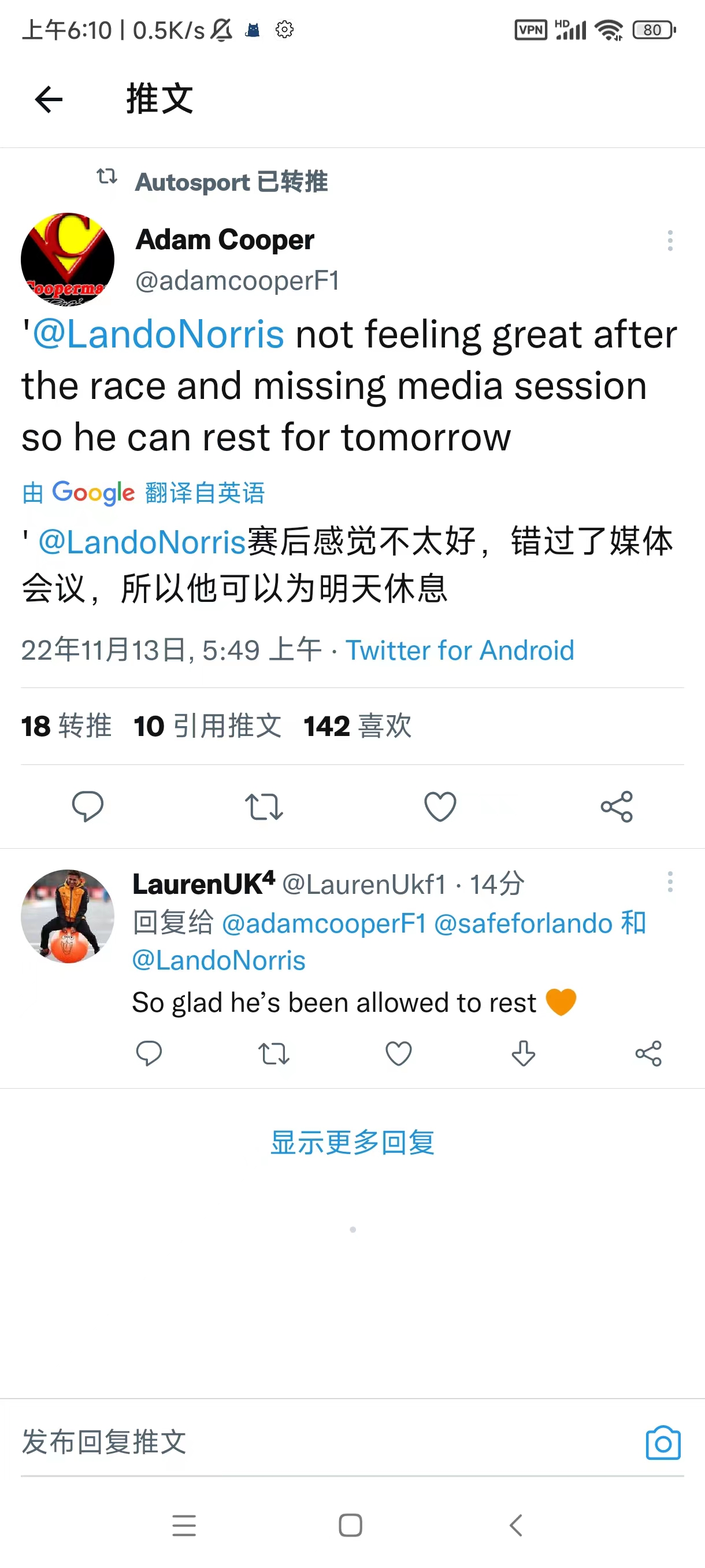The width and height of the screenshot is (705, 1568).
Task: Go back using the top arrow
Action: click(x=49, y=100)
